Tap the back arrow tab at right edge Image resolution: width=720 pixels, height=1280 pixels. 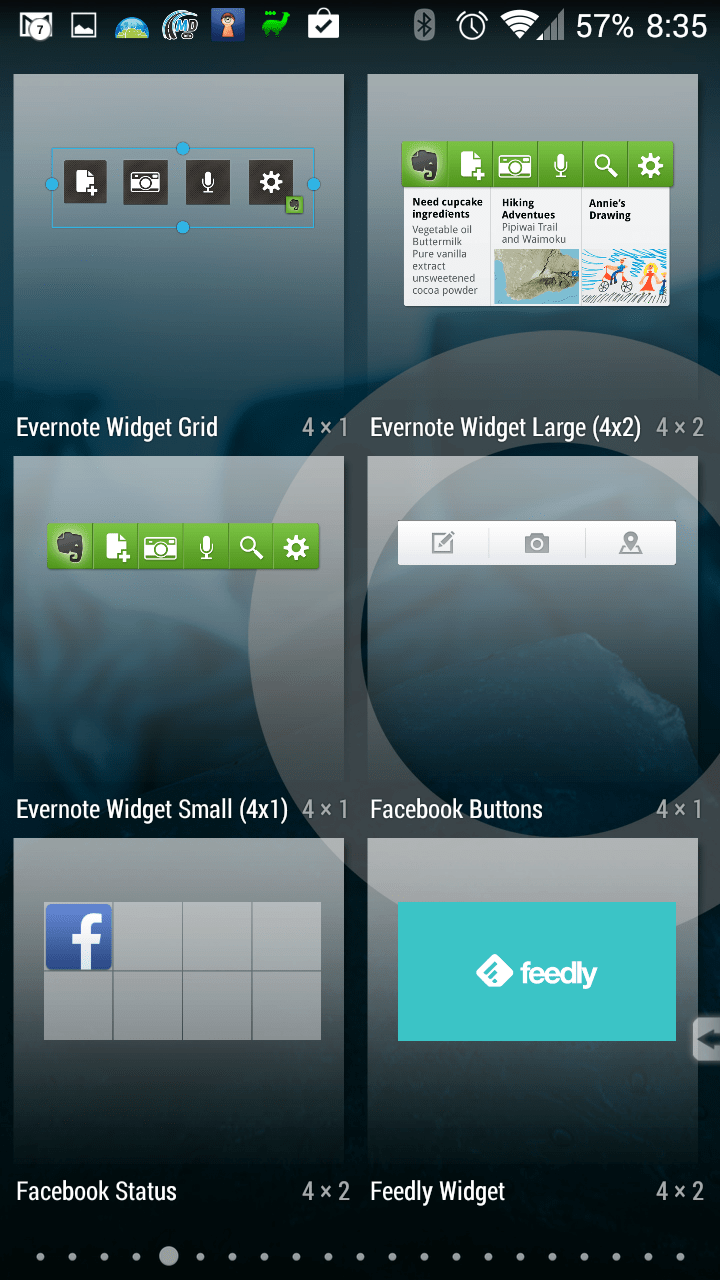(706, 1040)
